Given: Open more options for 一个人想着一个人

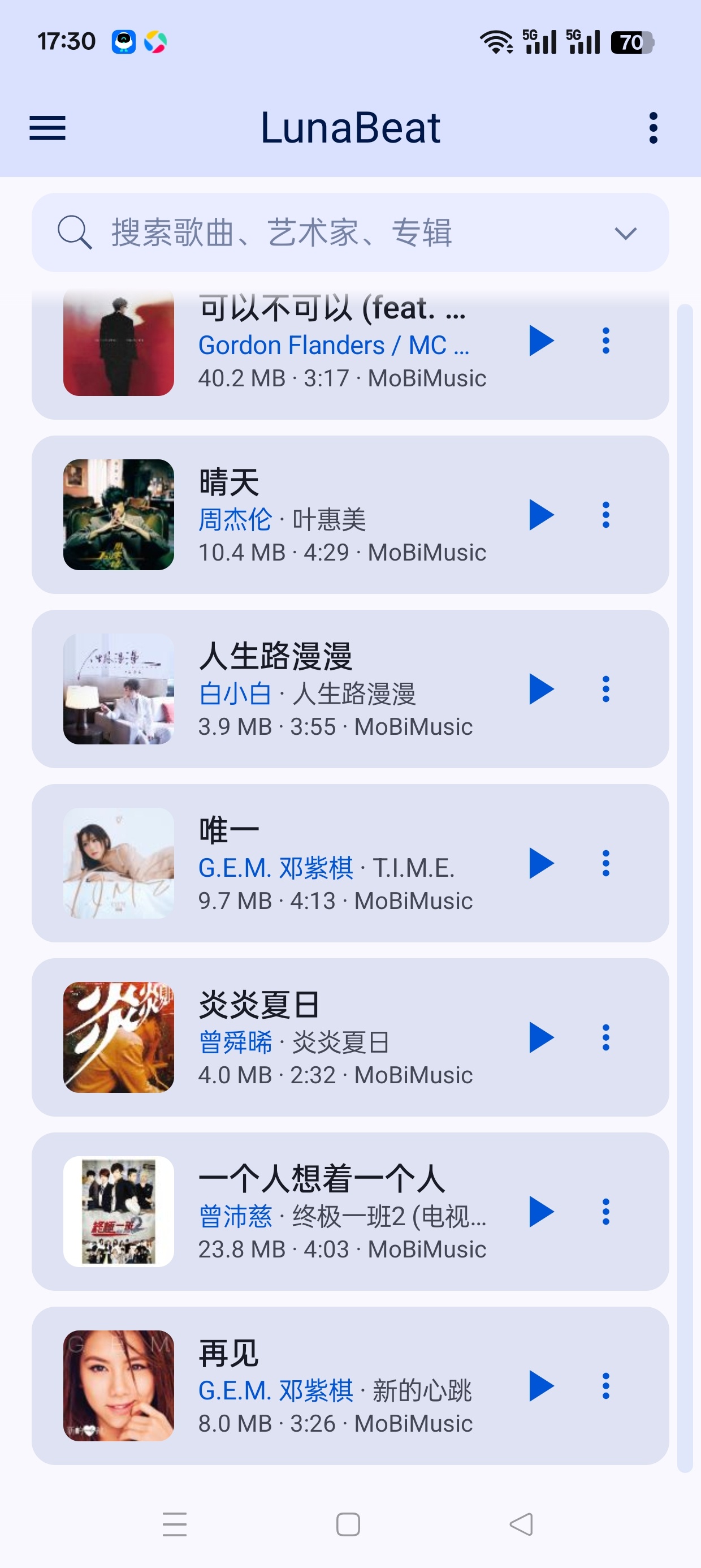Looking at the screenshot, I should click(605, 1211).
